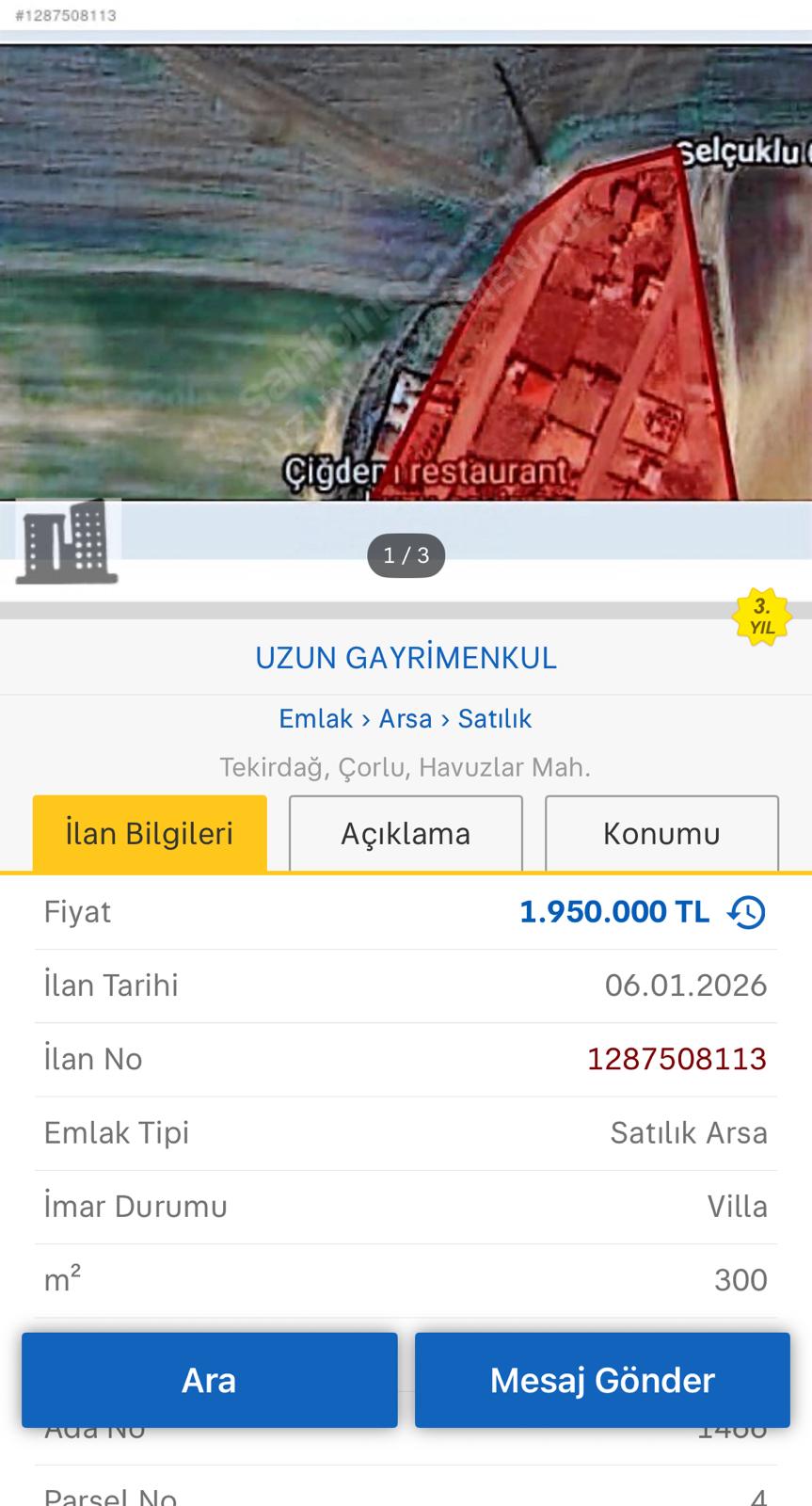The height and width of the screenshot is (1506, 812).
Task: Go to the Emlak category
Action: point(315,718)
